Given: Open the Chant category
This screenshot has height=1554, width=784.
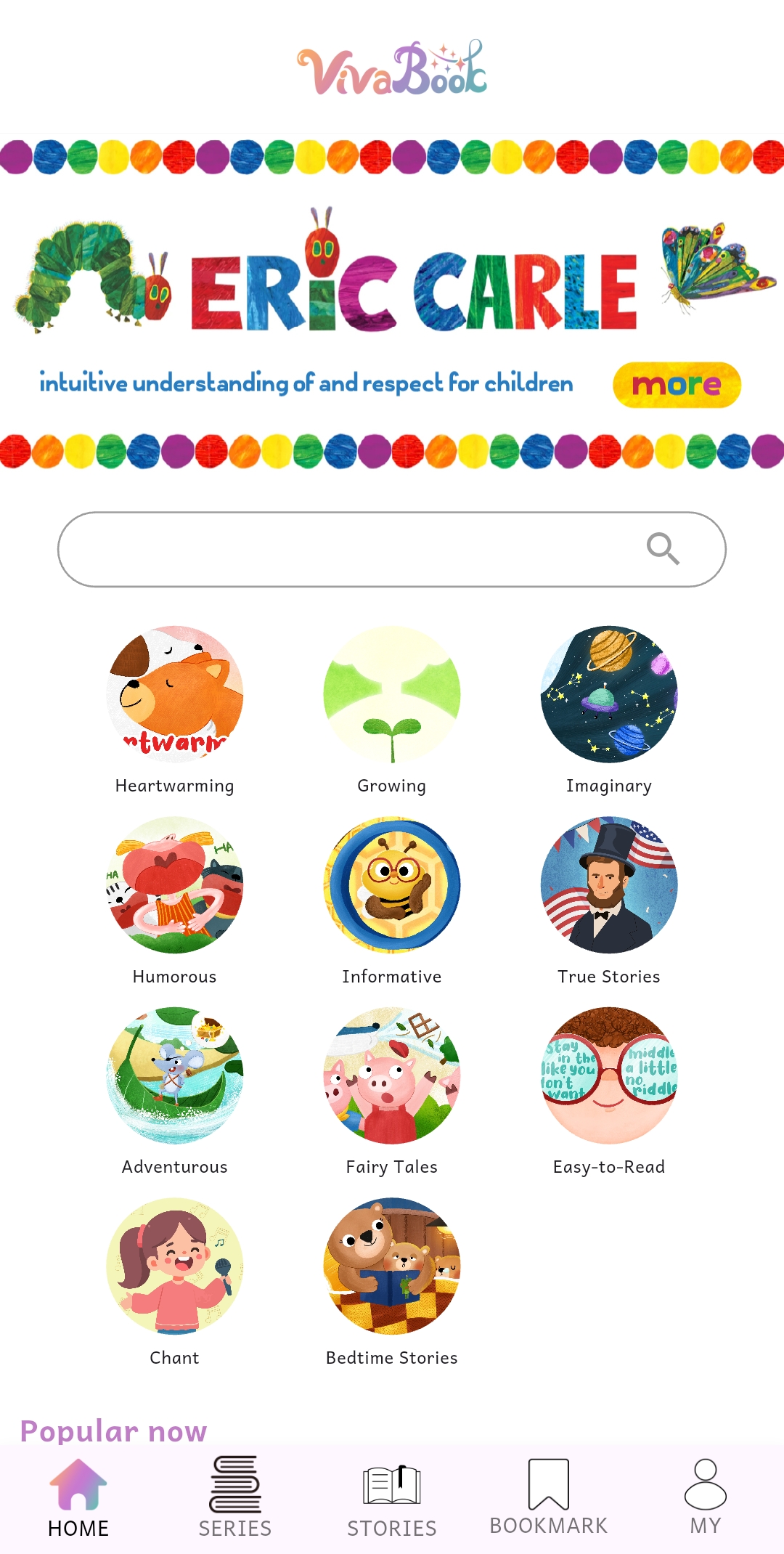Looking at the screenshot, I should pos(175,1266).
